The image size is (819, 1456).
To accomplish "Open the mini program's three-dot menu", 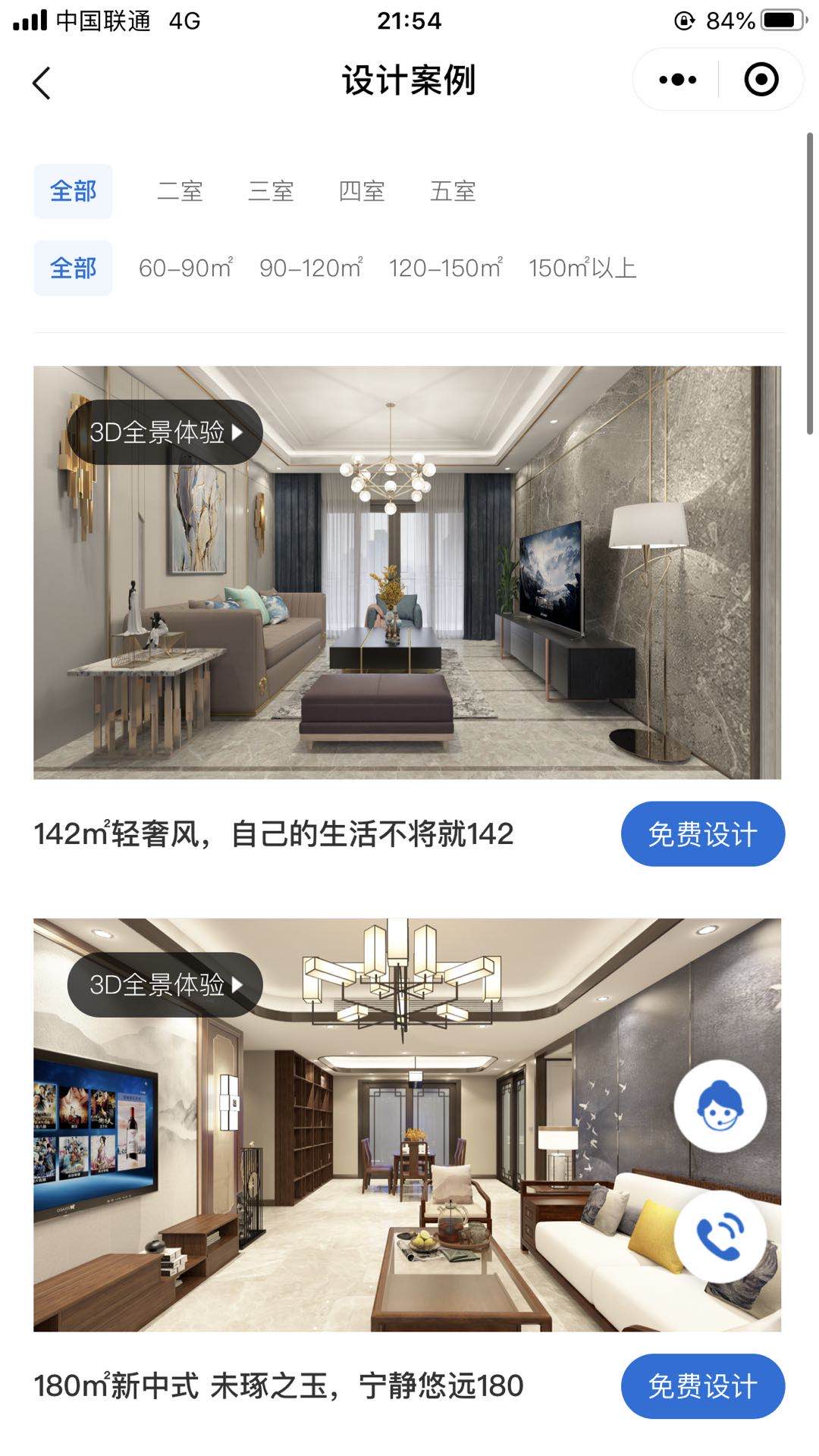I will click(677, 80).
